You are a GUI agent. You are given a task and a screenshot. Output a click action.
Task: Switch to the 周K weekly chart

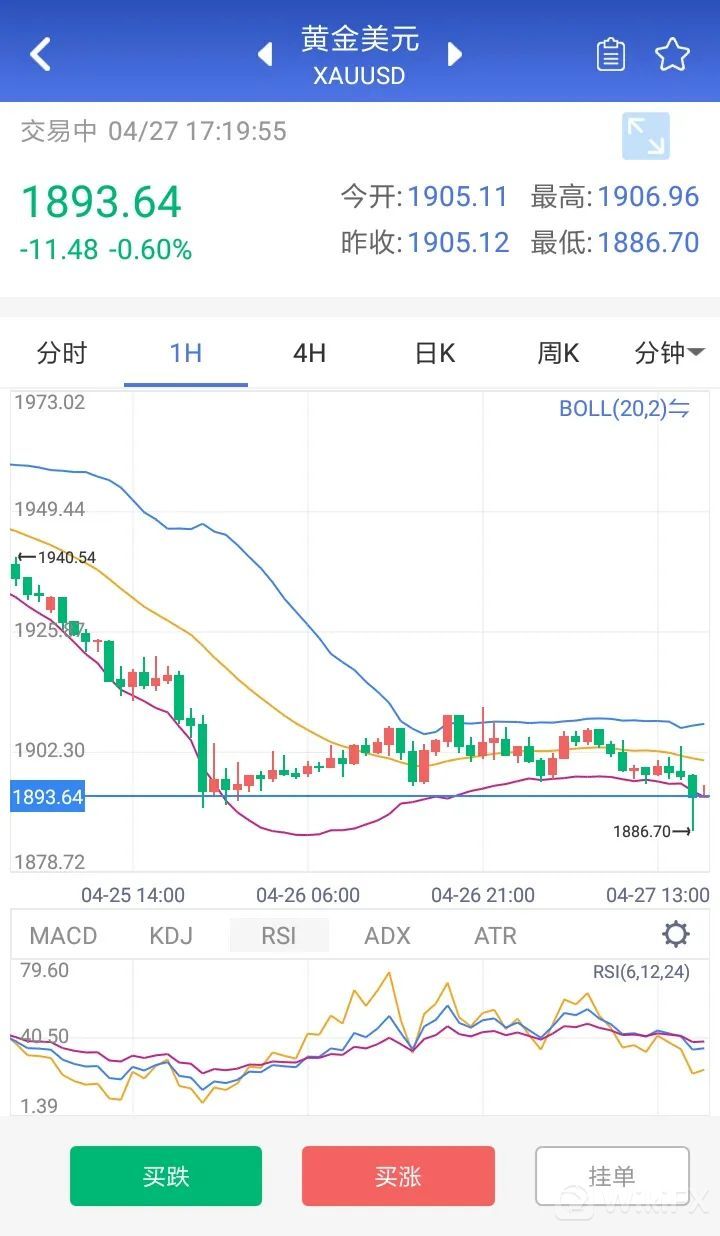point(558,353)
